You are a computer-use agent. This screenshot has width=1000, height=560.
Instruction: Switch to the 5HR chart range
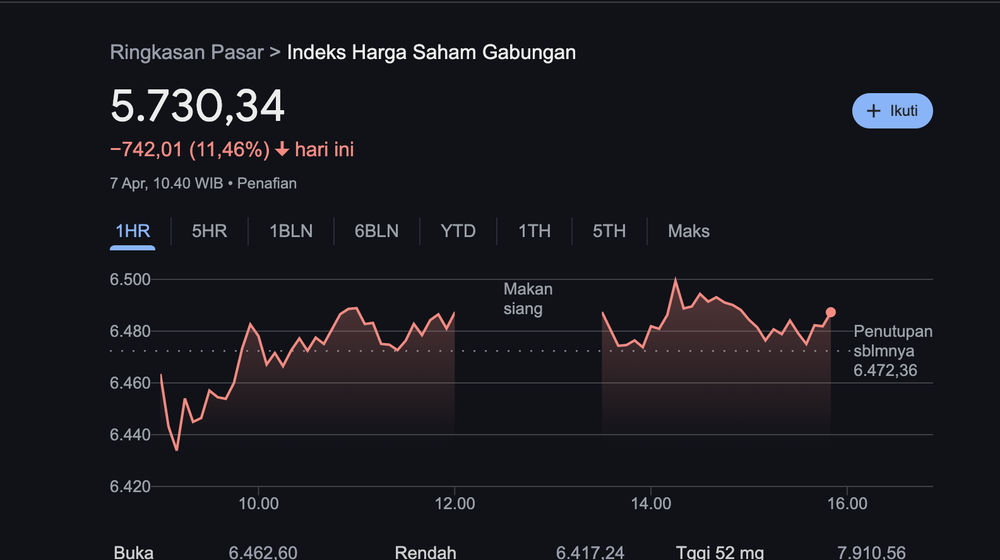tap(209, 231)
